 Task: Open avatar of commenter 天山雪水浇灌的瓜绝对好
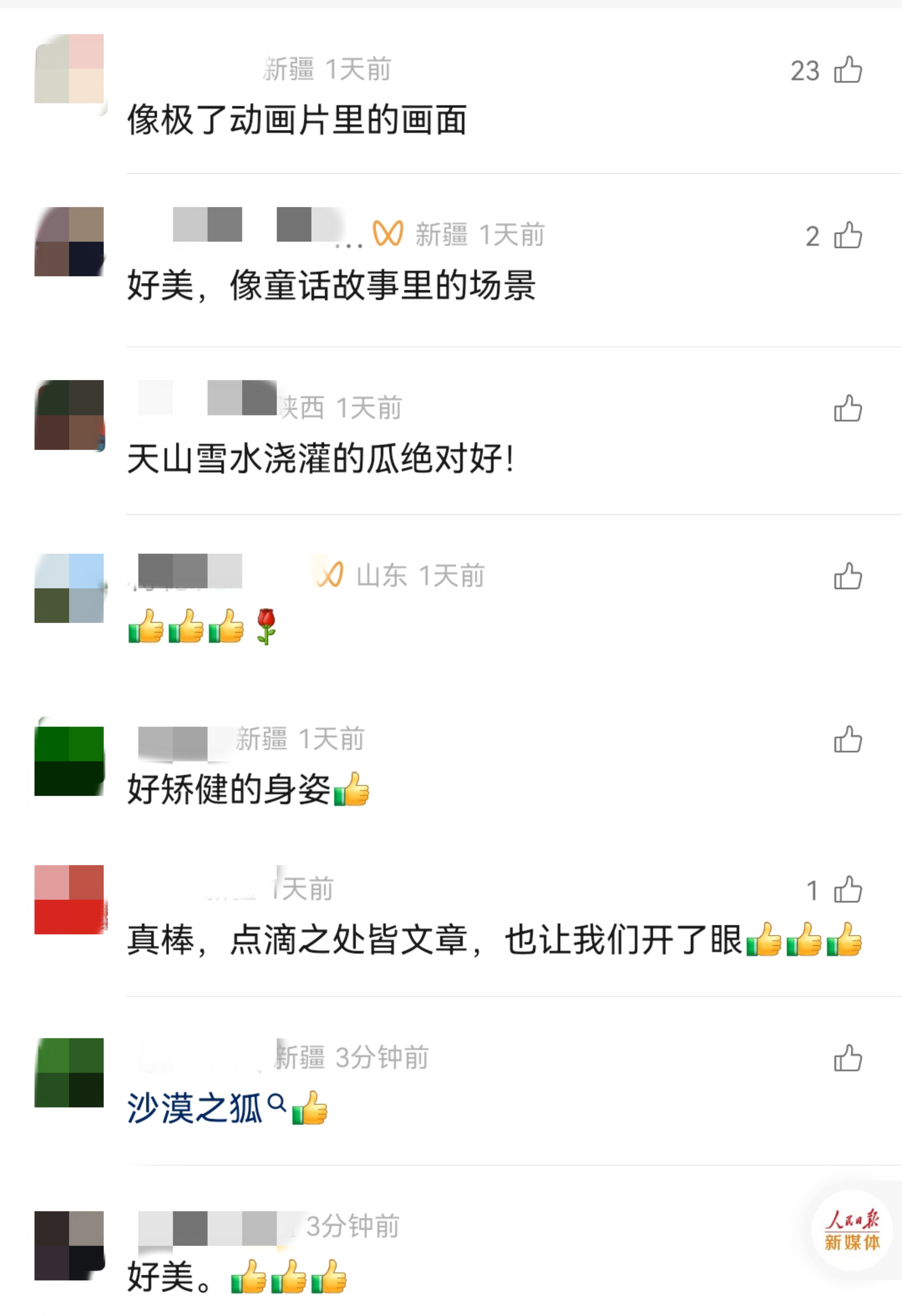coord(69,415)
